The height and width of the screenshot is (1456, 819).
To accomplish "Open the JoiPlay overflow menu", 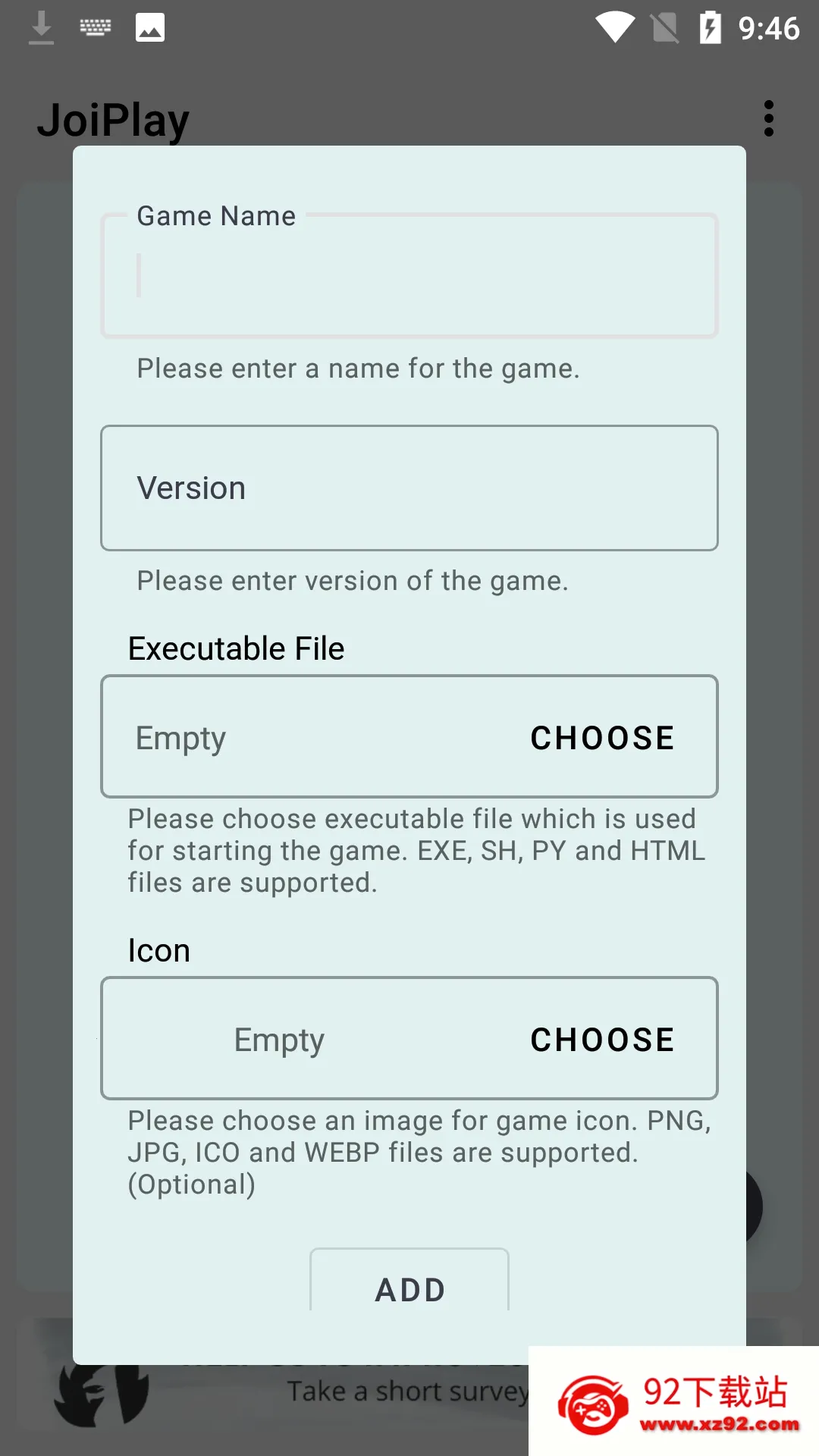I will 768,119.
